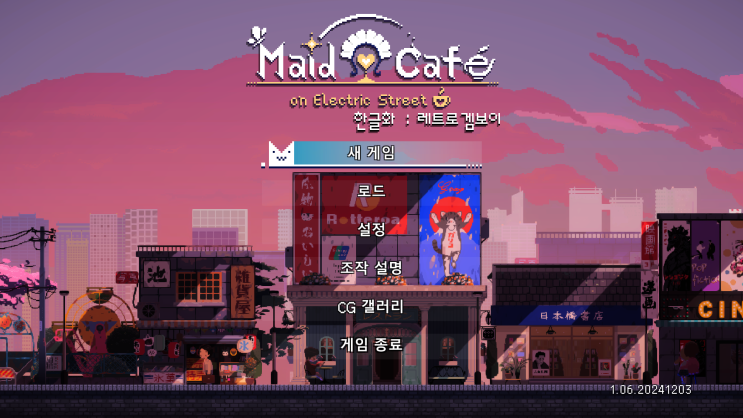This screenshot has width=743, height=418.
Task: Open 조작 설명 controls guide
Action: (x=371, y=268)
